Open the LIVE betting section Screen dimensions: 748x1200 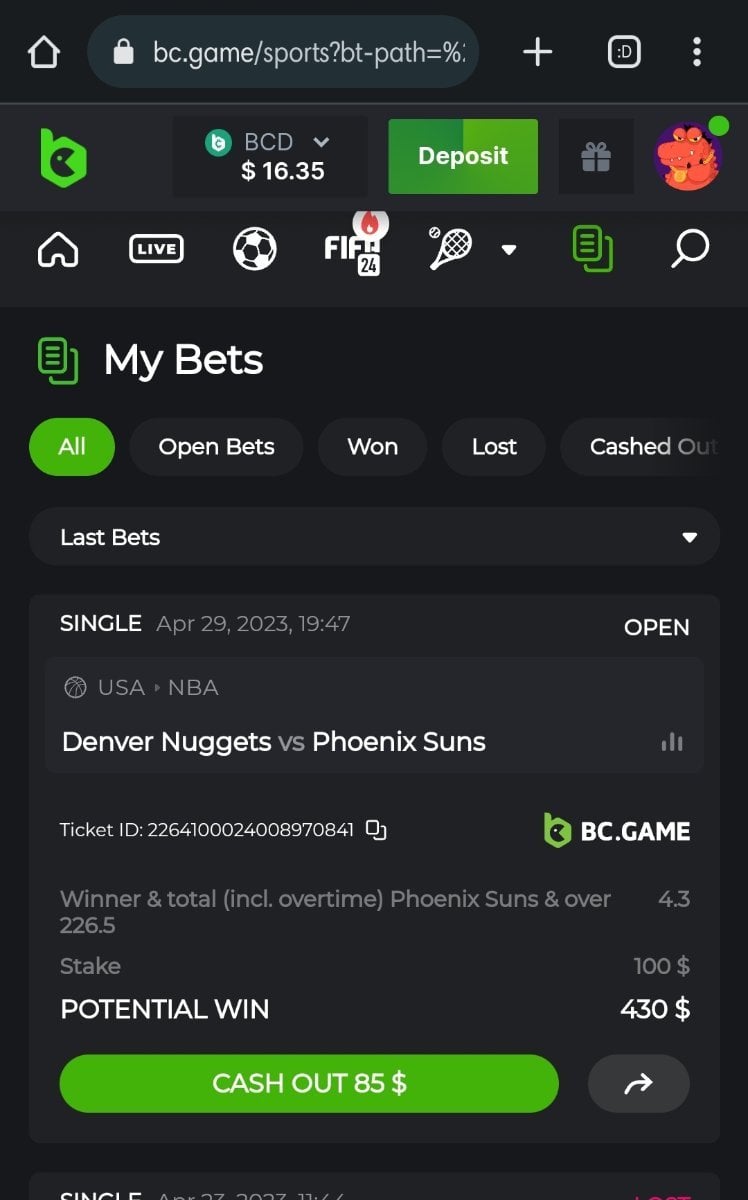156,249
